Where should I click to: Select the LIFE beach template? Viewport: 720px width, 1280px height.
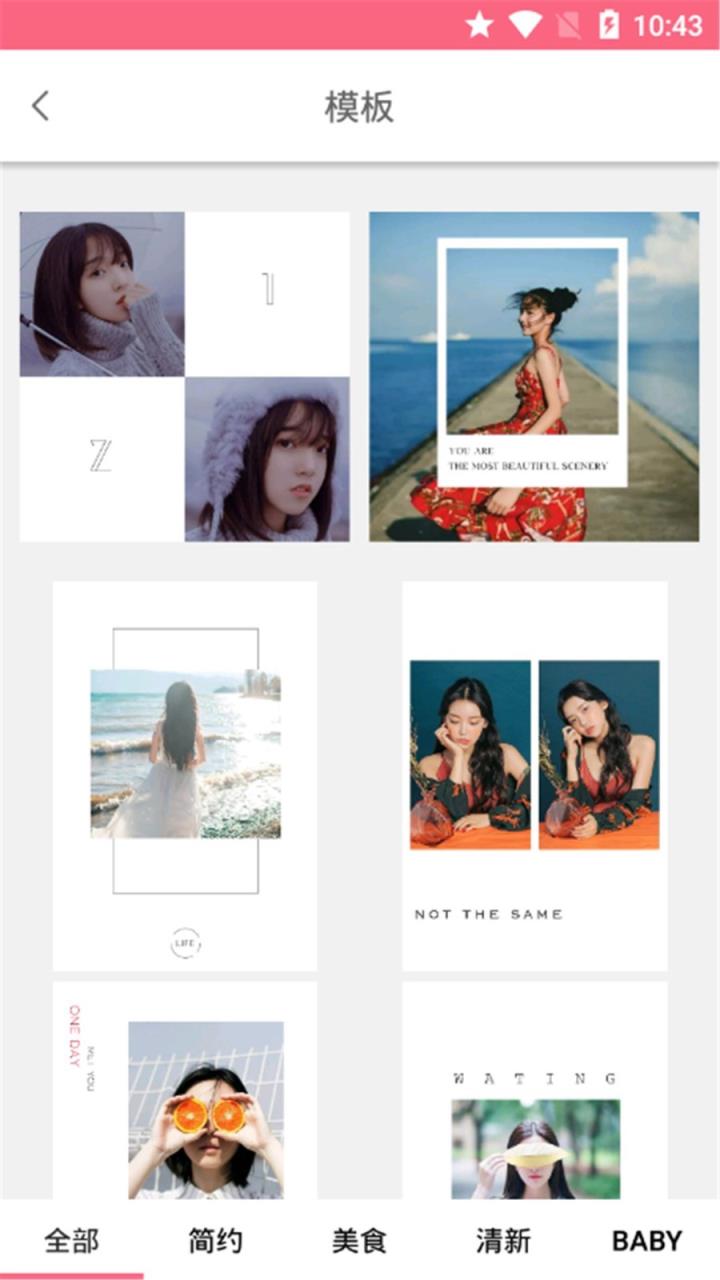(x=185, y=775)
